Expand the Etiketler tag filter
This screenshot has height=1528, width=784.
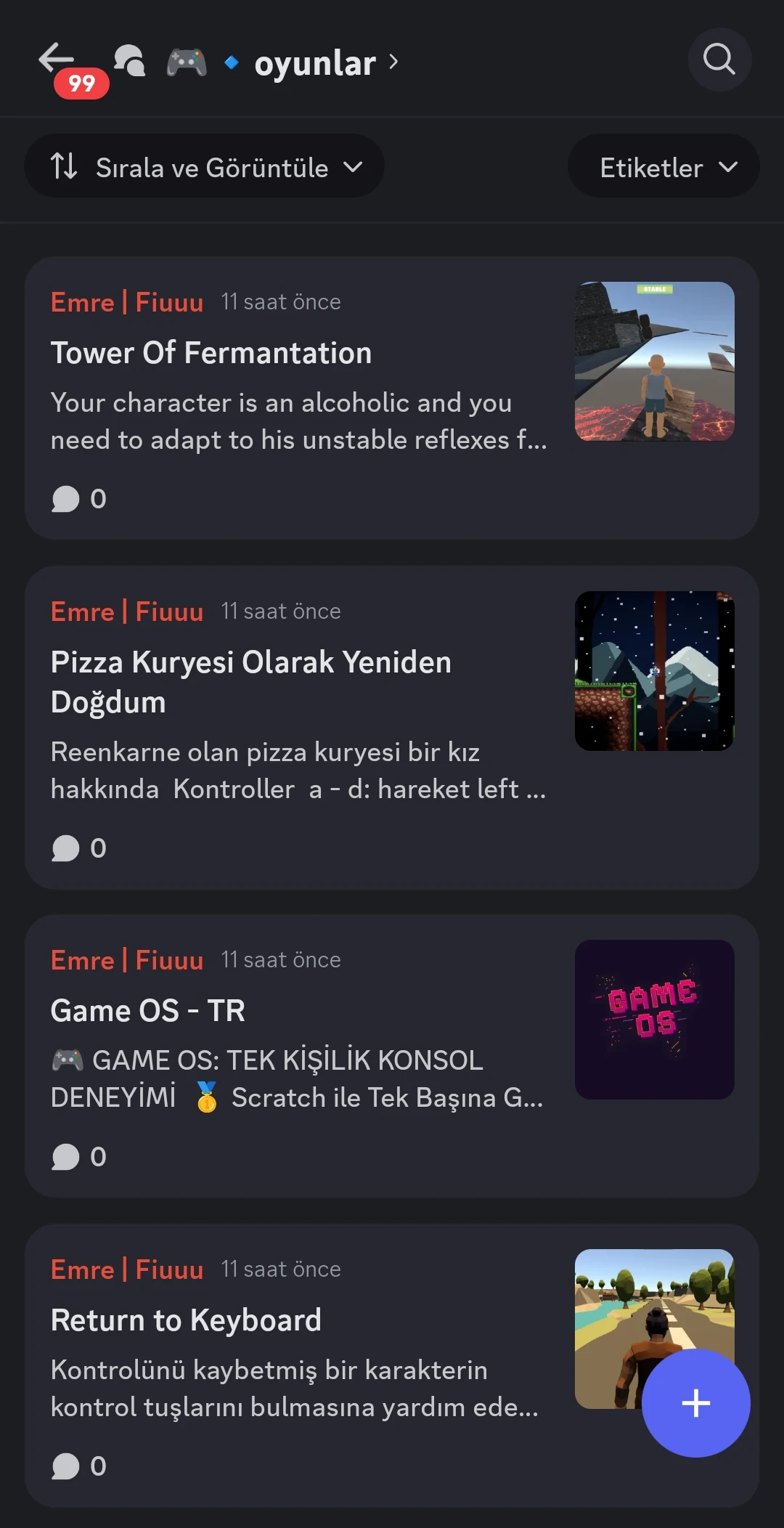[x=663, y=167]
